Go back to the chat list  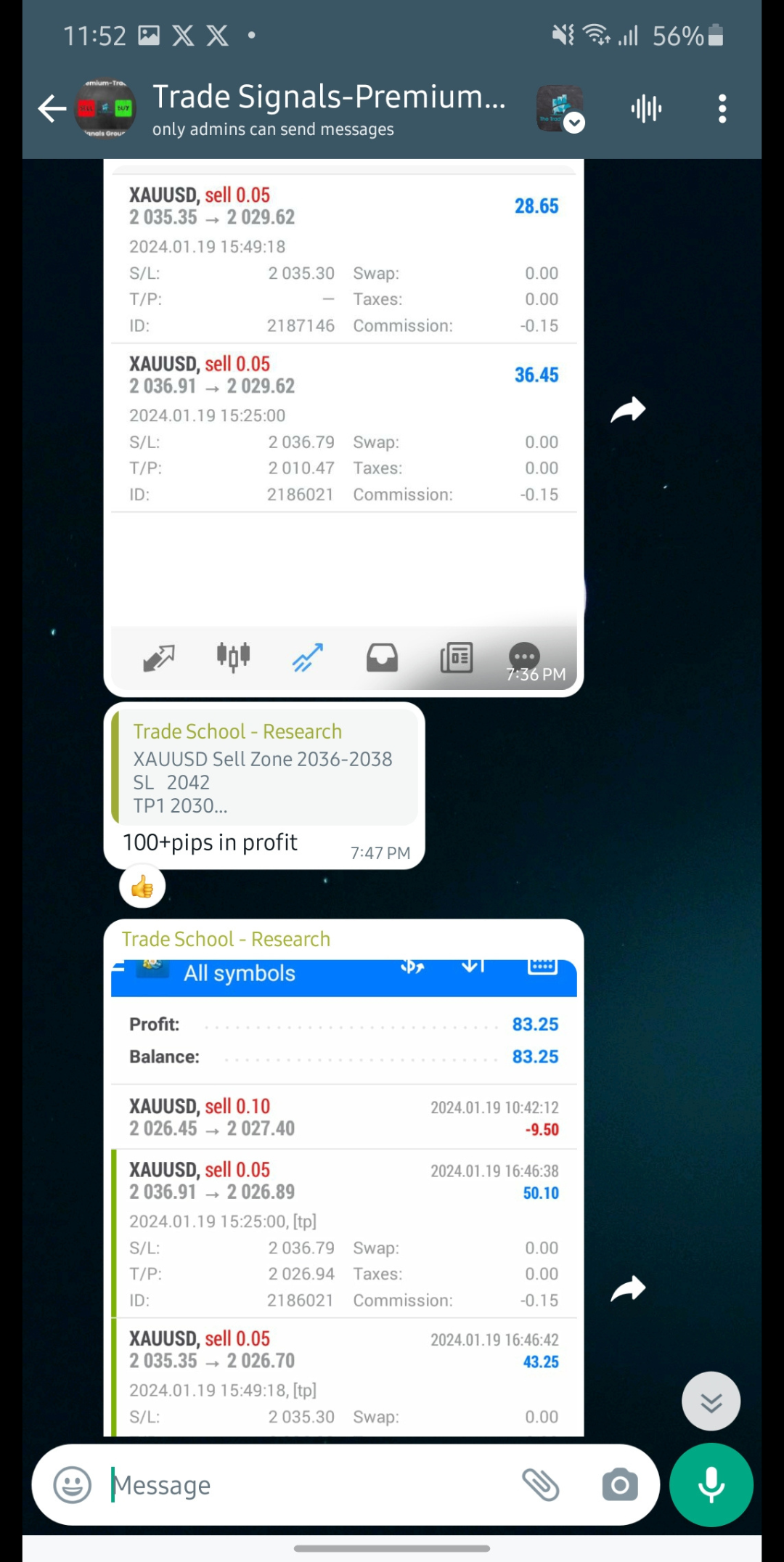tap(52, 109)
